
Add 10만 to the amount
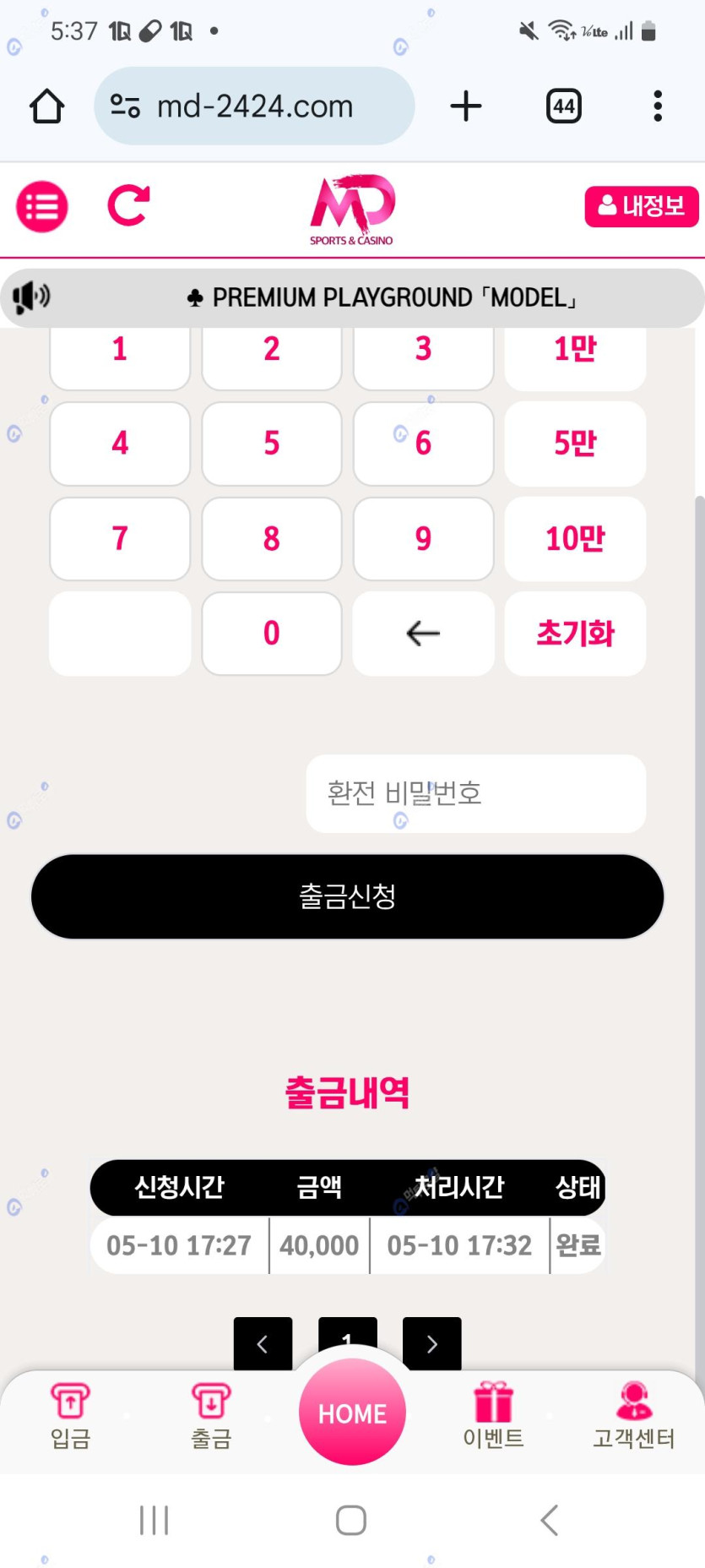(x=575, y=538)
